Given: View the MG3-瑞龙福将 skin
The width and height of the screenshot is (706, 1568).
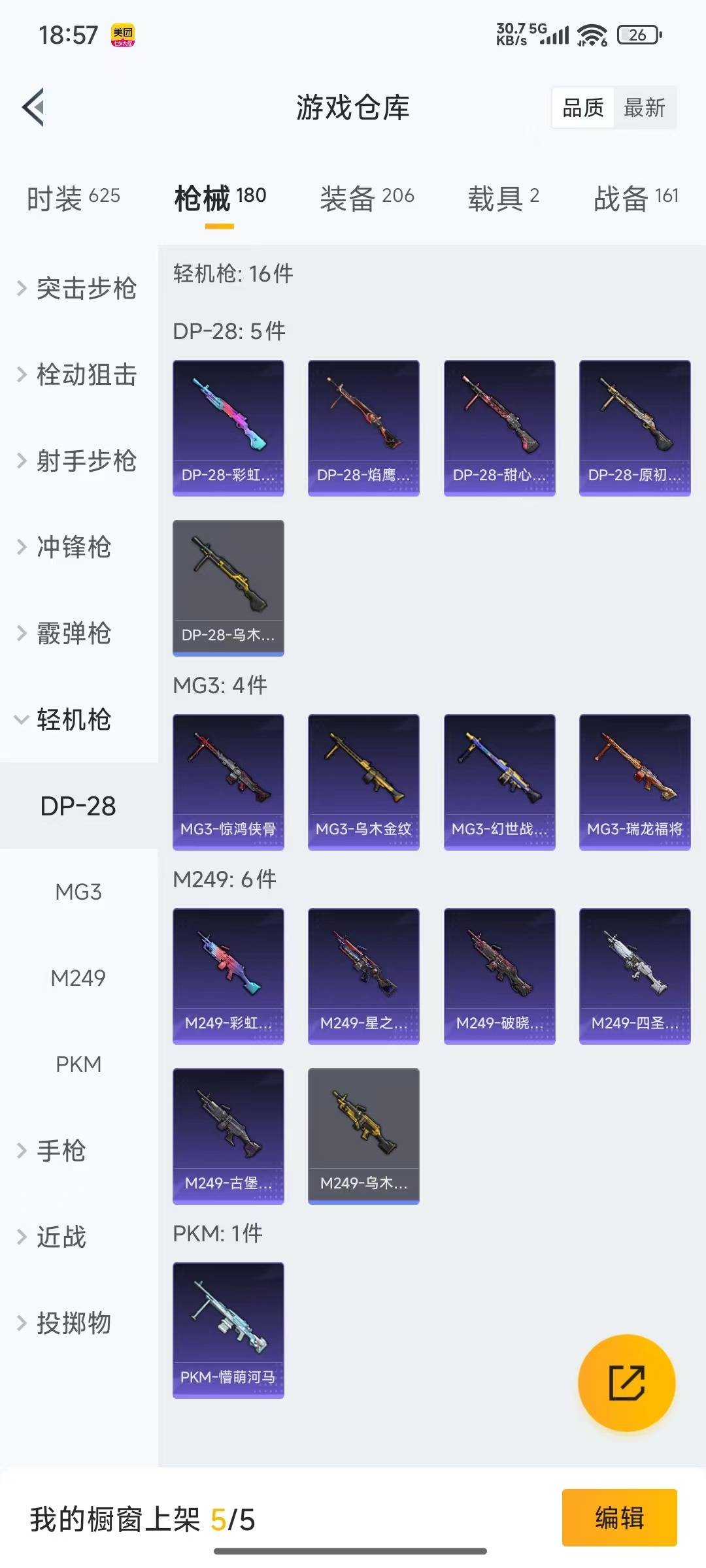Looking at the screenshot, I should pos(635,782).
